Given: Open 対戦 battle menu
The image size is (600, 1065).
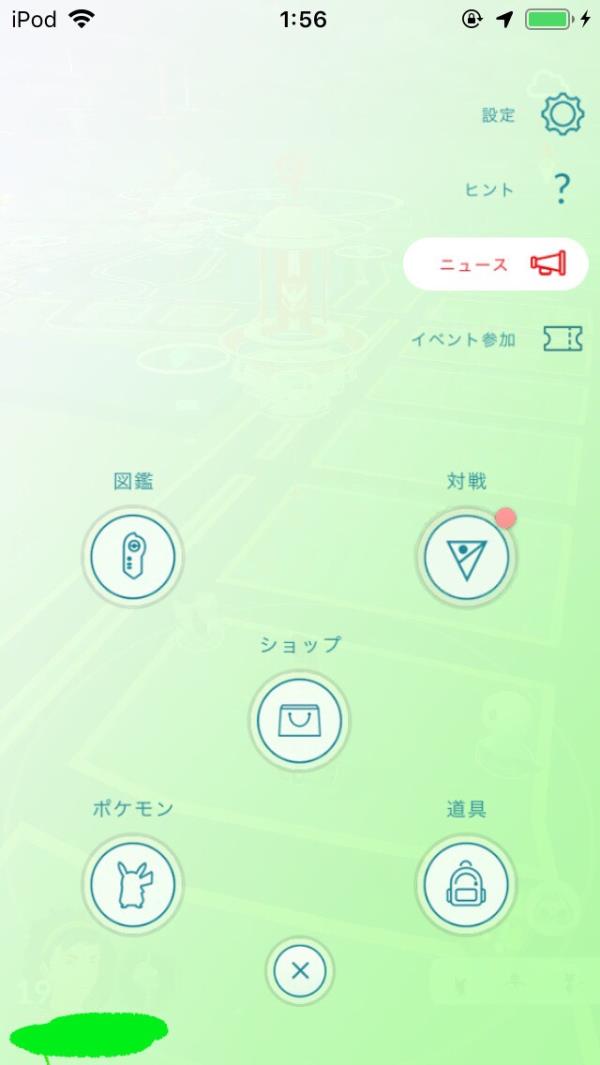Looking at the screenshot, I should tap(466, 557).
